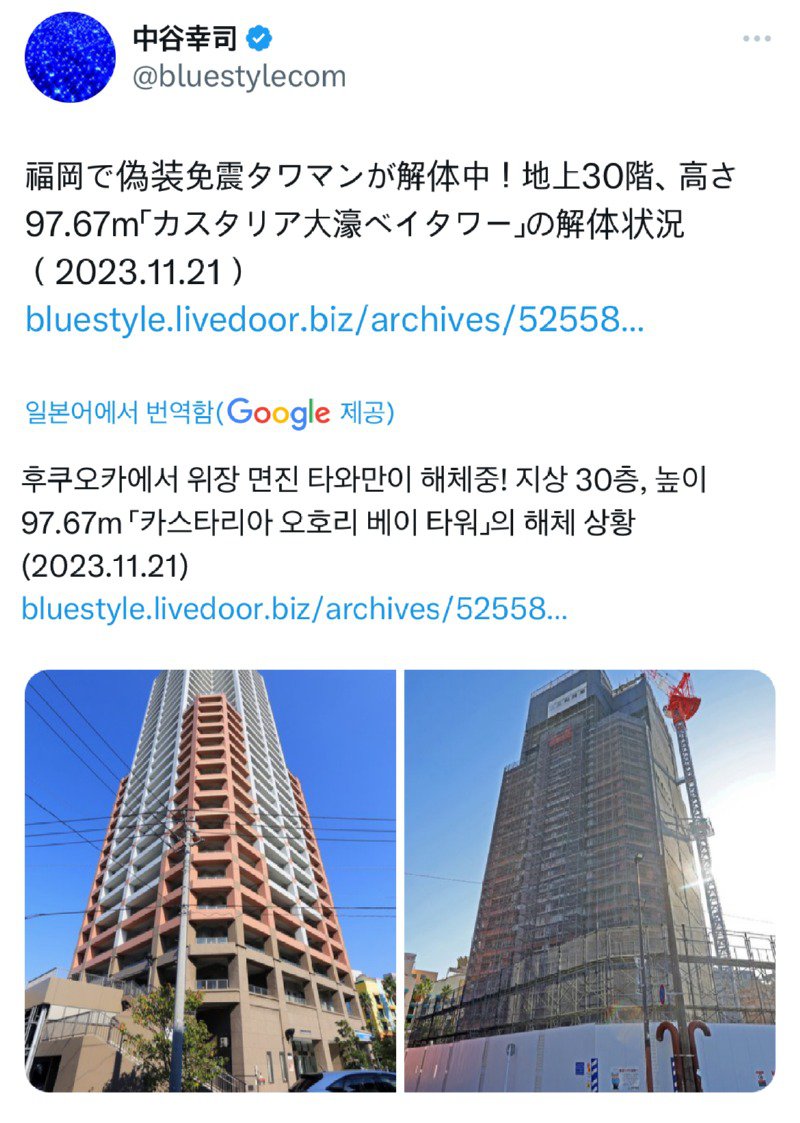Open 中谷幸司's profile picture

click(69, 57)
